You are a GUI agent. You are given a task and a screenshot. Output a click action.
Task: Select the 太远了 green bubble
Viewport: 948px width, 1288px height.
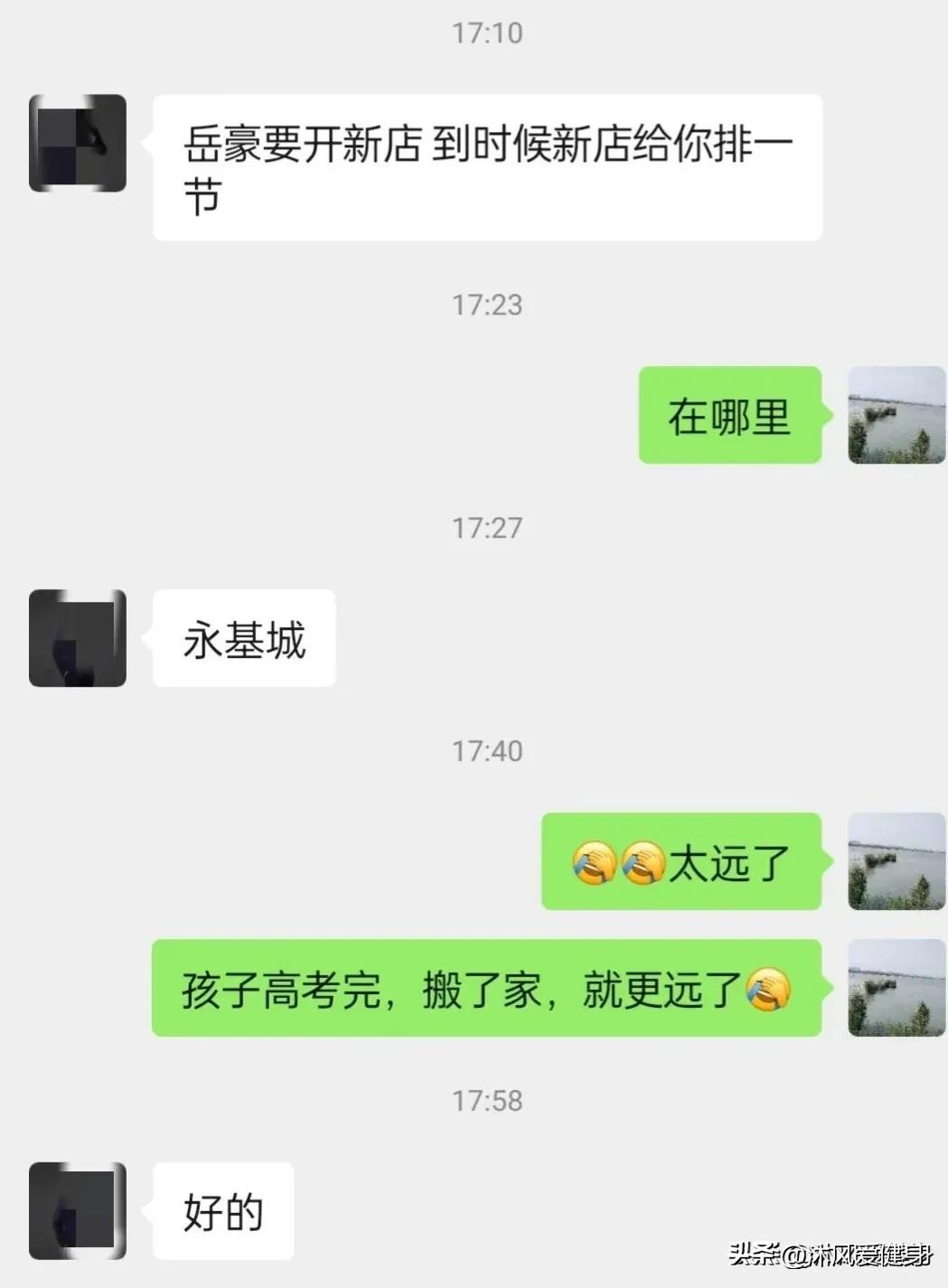pos(682,861)
